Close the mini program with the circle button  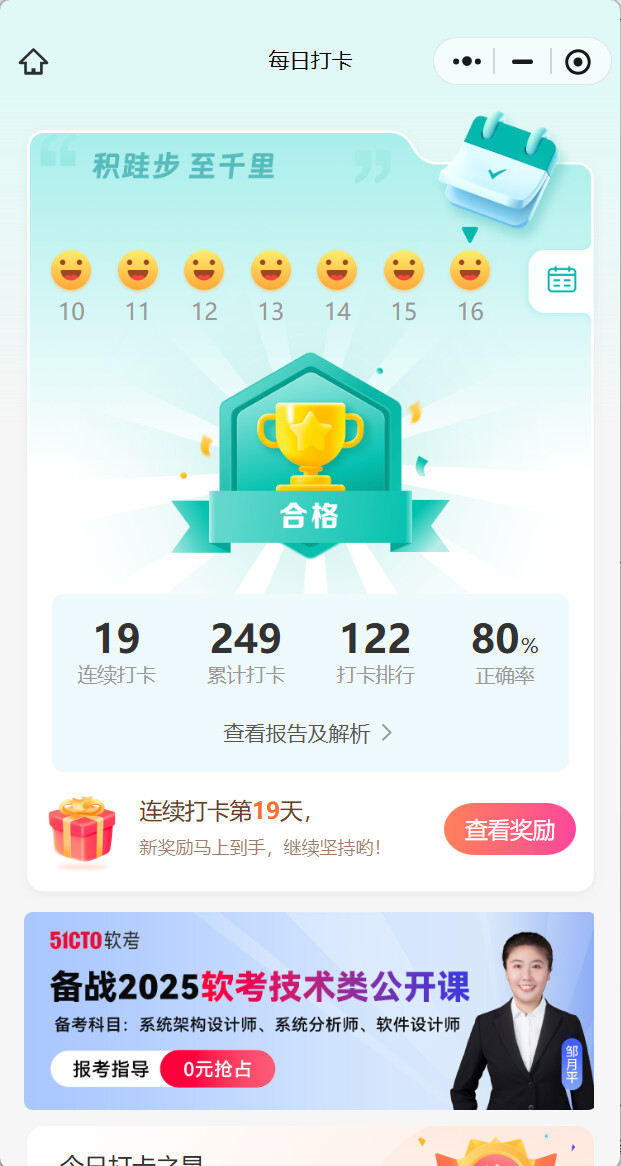[577, 62]
